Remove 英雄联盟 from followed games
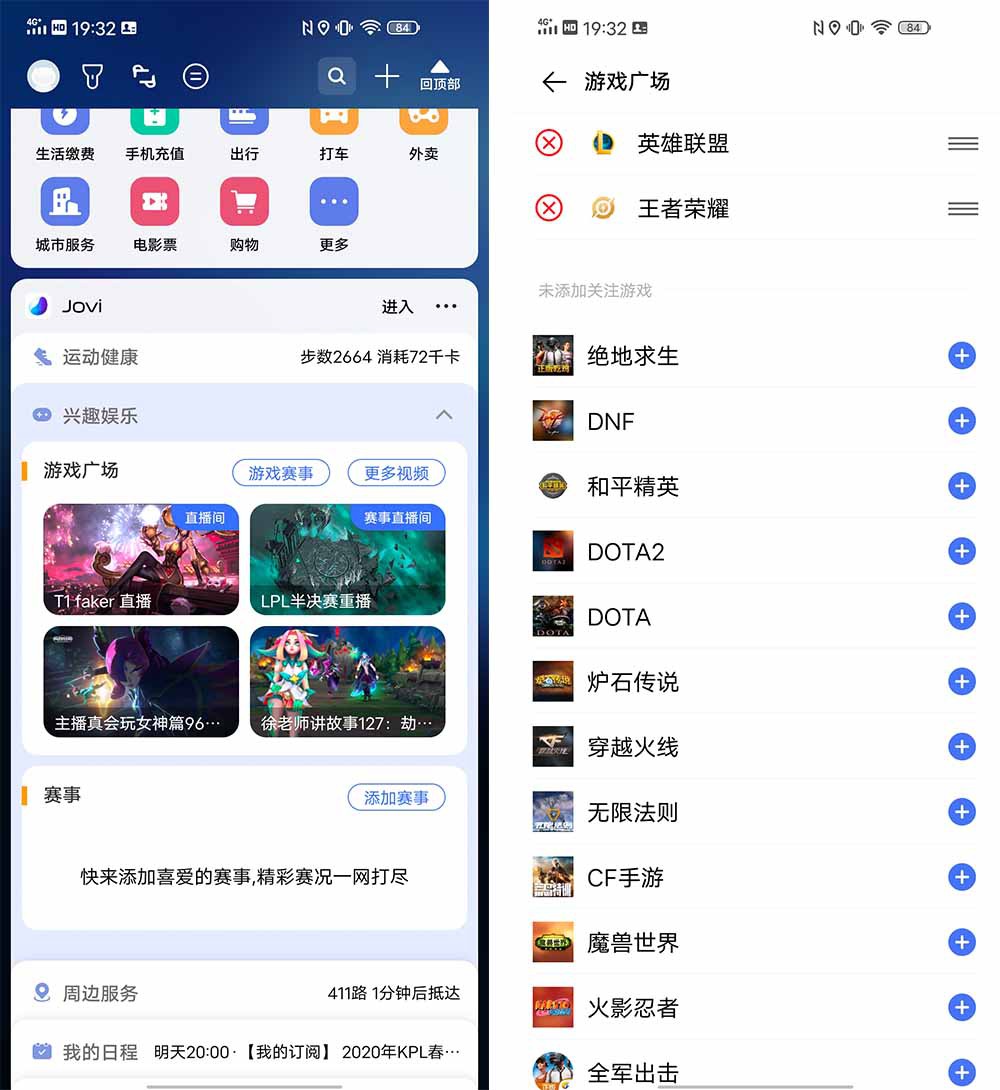1000x1090 pixels. (x=549, y=143)
